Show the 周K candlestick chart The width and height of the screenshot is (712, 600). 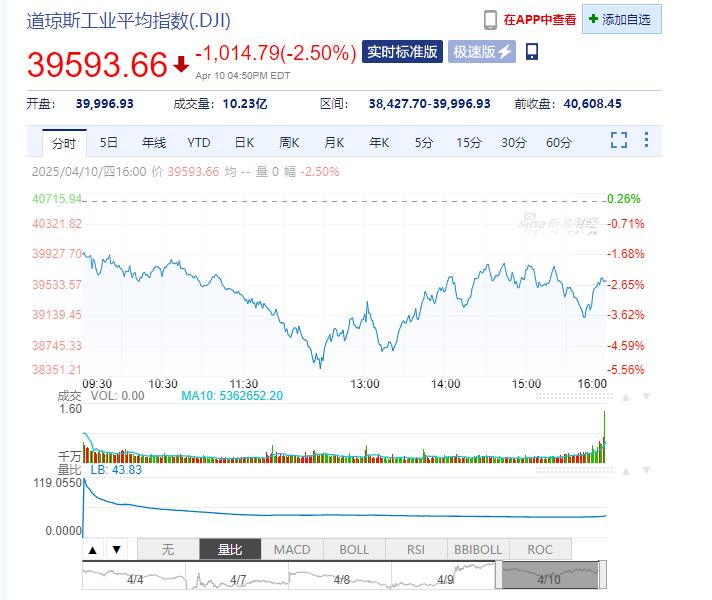click(x=289, y=143)
